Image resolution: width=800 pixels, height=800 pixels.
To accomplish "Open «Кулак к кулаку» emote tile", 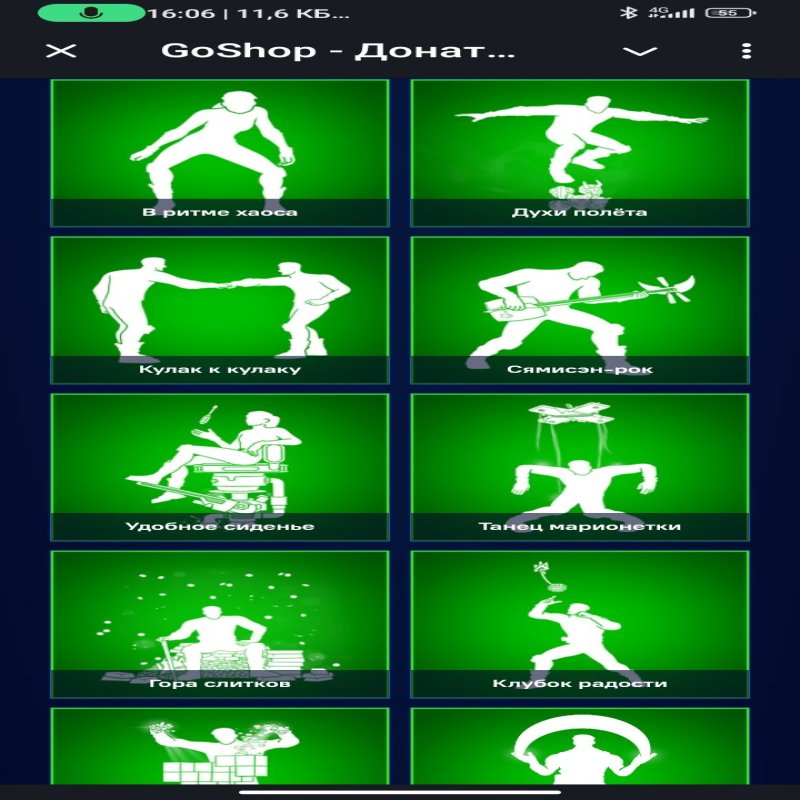I will (x=219, y=309).
